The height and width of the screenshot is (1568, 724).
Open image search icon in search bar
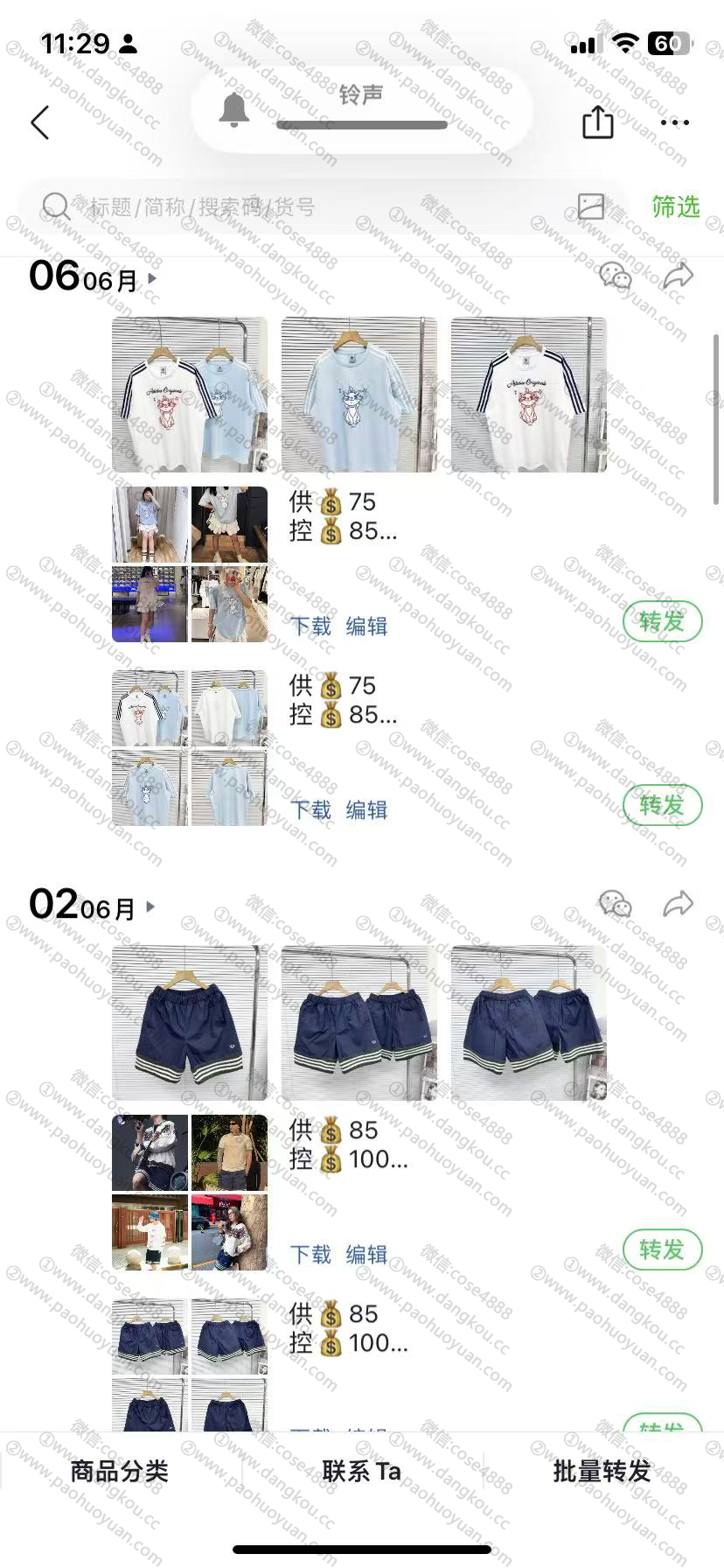tap(591, 206)
